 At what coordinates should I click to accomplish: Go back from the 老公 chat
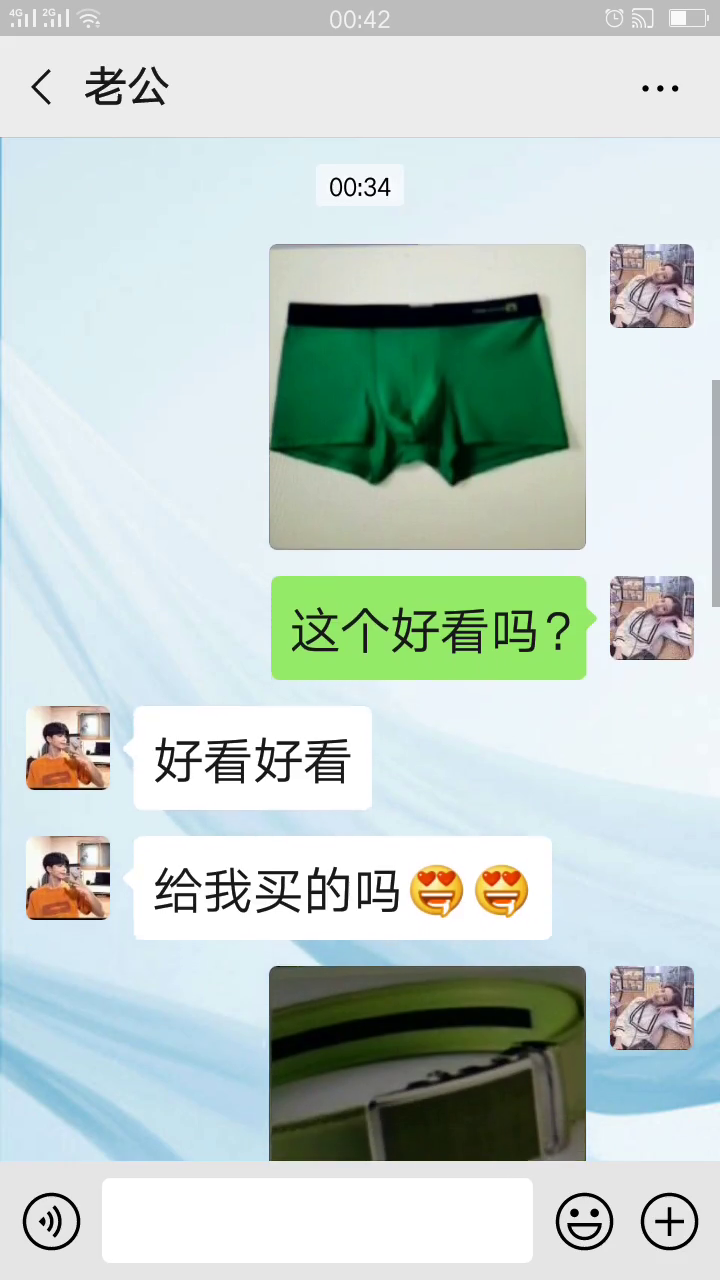[42, 88]
